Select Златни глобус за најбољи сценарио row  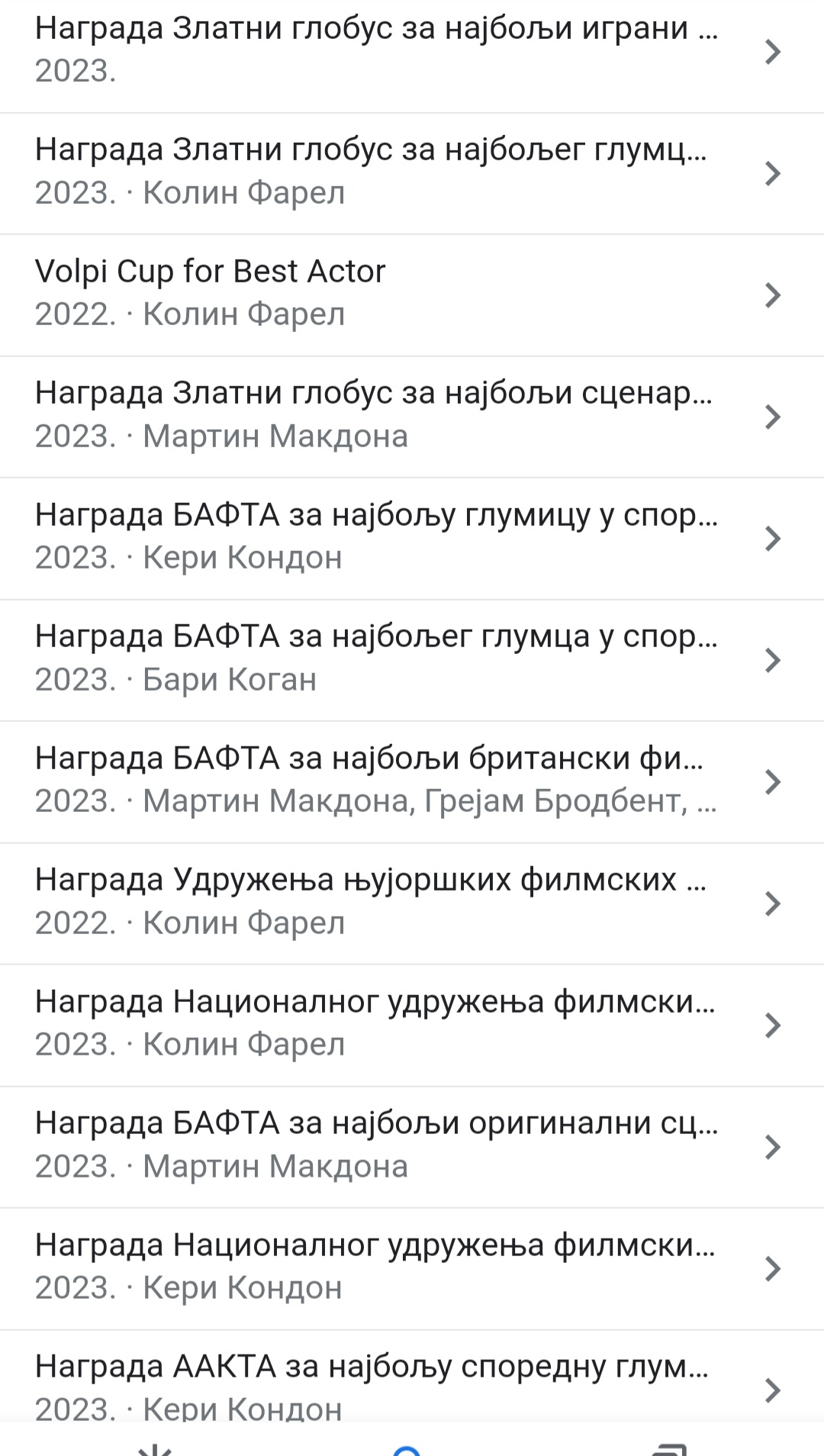412,417
